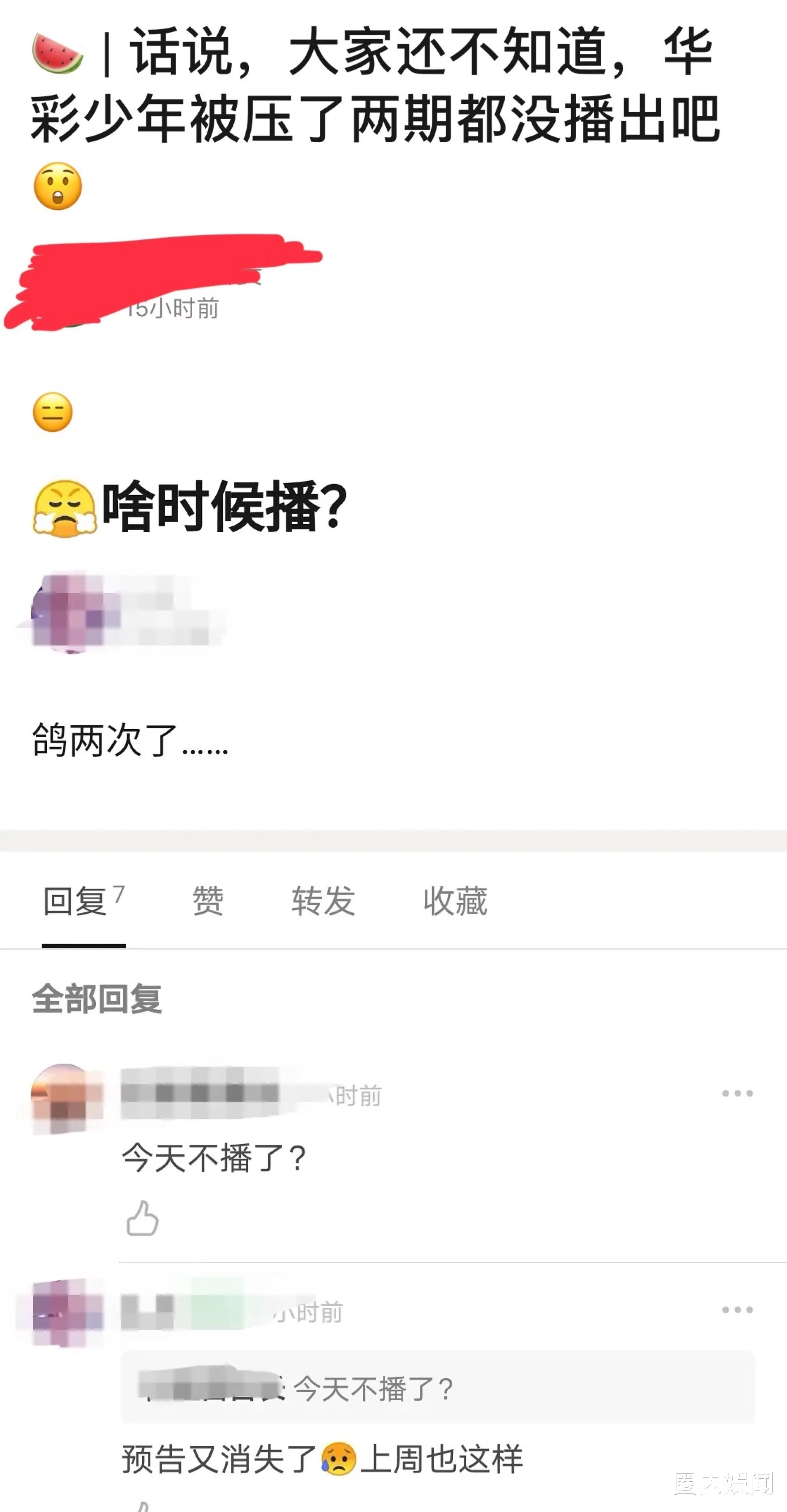
Task: Open overflow menu on the 预告又消失了 reply
Action: 737,1310
